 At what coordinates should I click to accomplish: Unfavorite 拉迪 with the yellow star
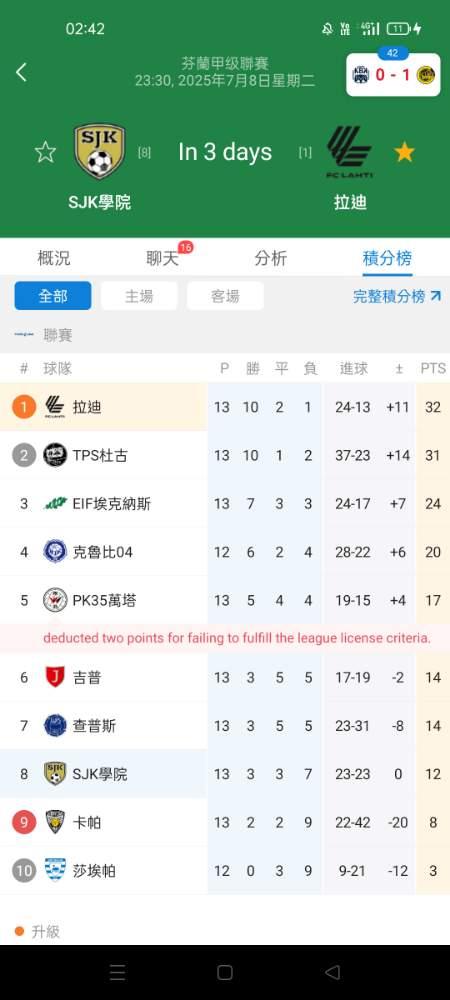point(404,152)
